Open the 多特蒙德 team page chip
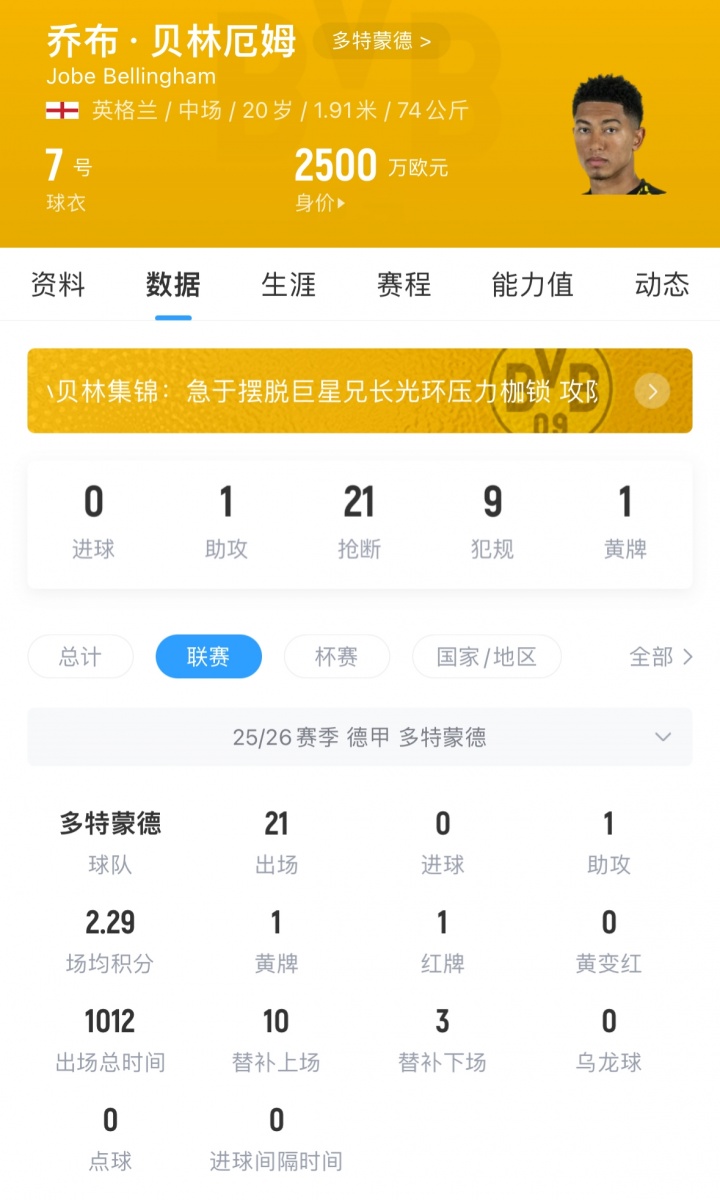Image resolution: width=720 pixels, height=1200 pixels. click(381, 41)
